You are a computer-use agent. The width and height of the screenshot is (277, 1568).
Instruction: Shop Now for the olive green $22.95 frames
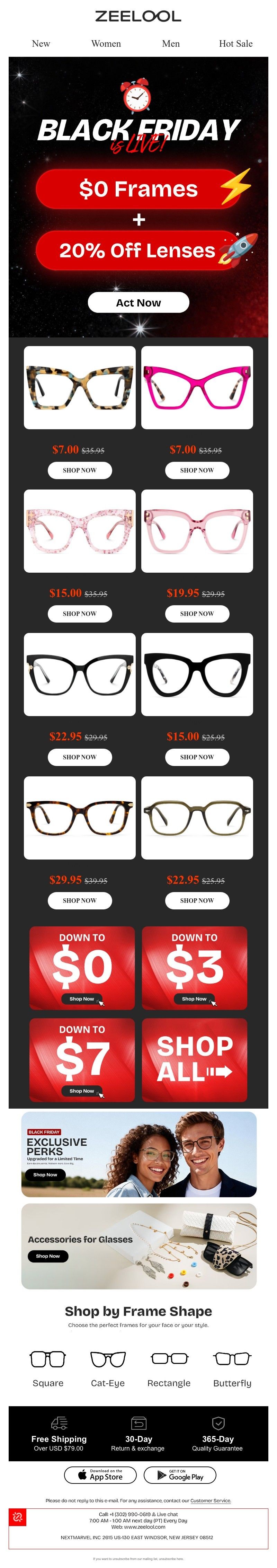(x=197, y=900)
